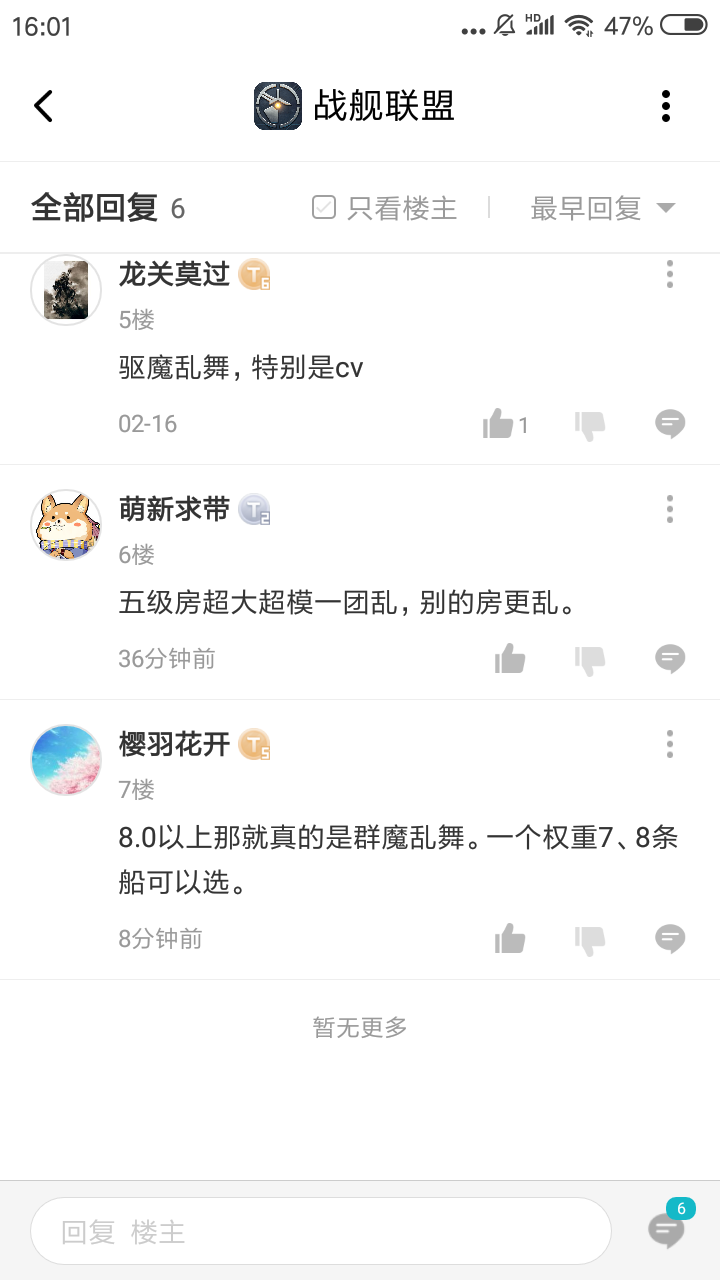Like 萌新求带's 6楼 reply
The height and width of the screenshot is (1280, 720).
coord(510,659)
